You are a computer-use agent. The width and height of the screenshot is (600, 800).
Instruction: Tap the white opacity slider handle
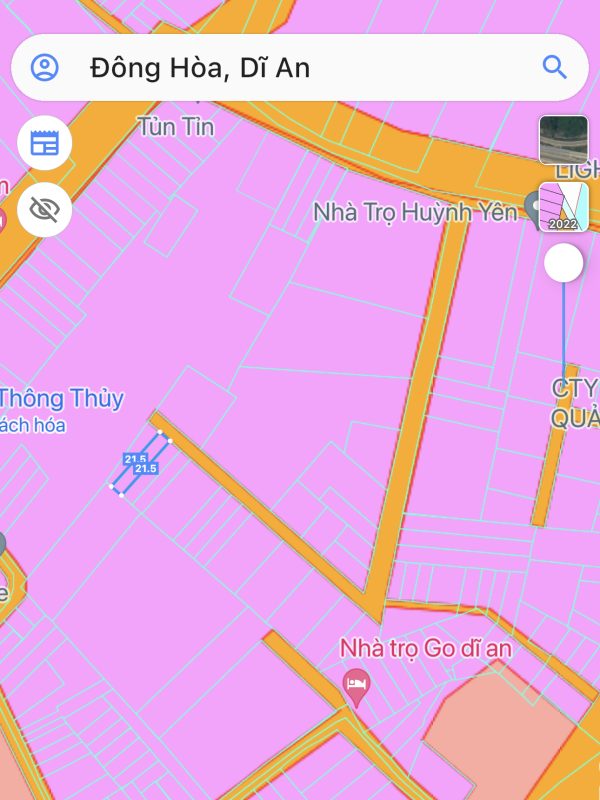564,263
